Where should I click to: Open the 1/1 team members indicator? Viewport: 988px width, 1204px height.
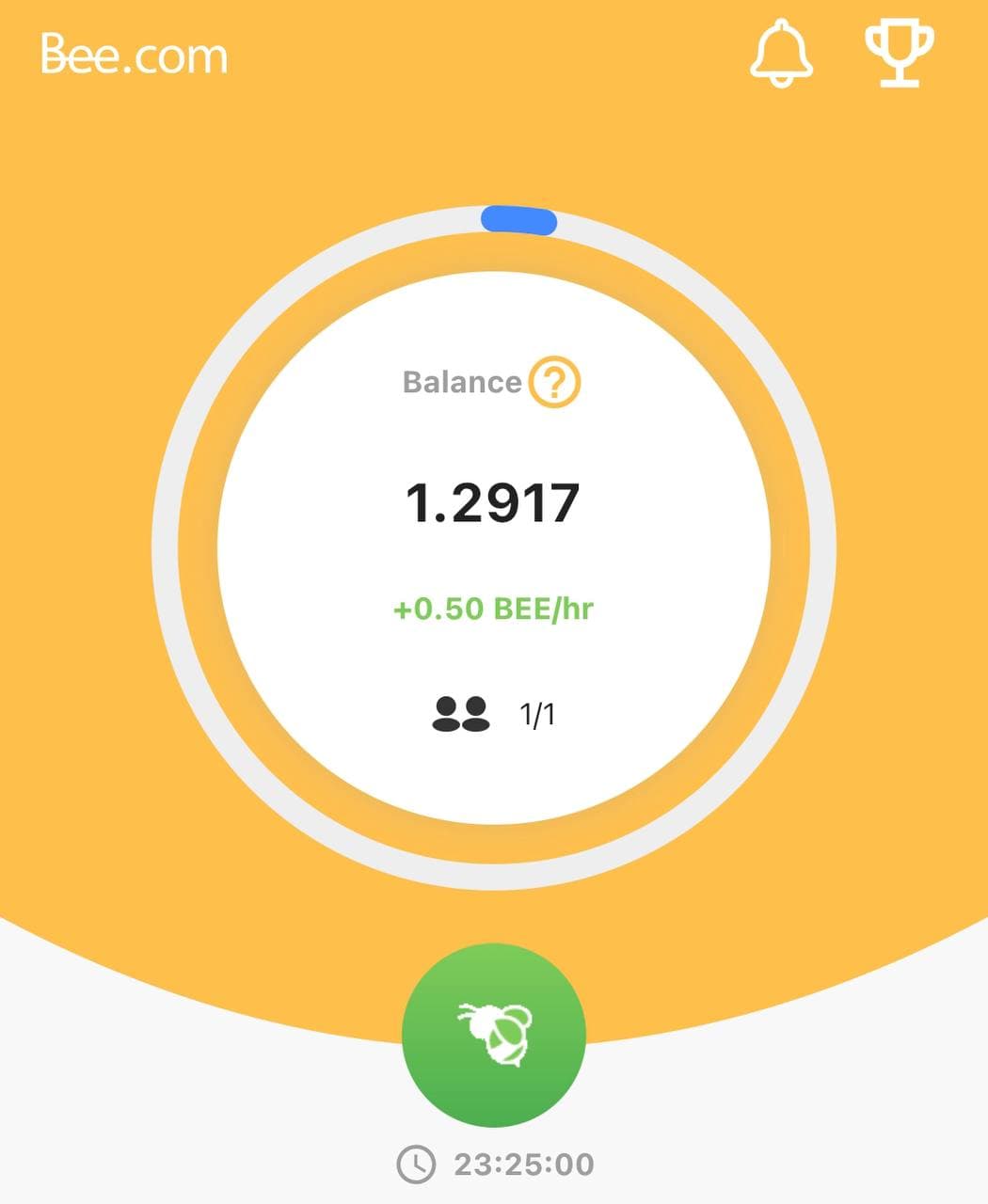[494, 714]
